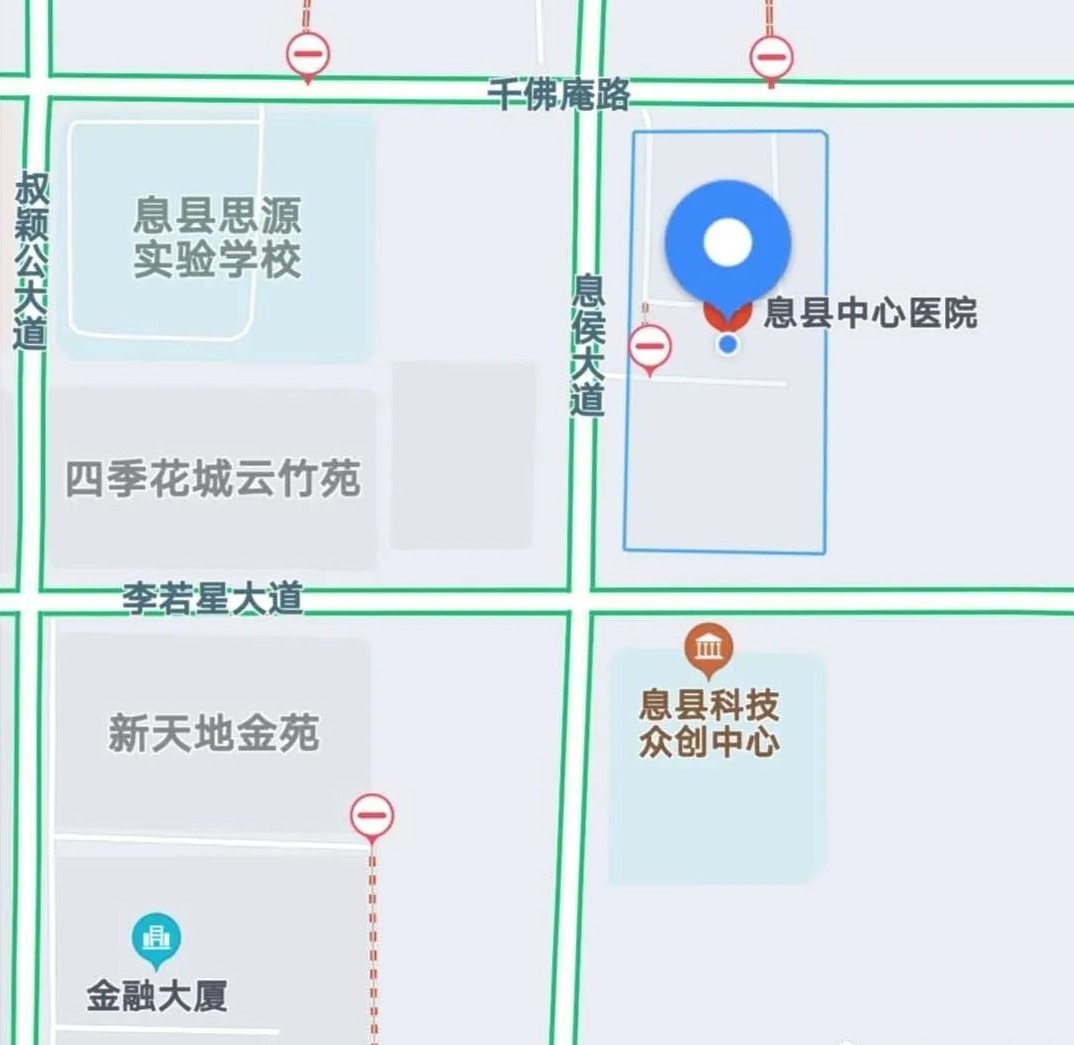
Task: Open the 息县科技众创中心 map marker
Action: pyautogui.click(x=709, y=647)
